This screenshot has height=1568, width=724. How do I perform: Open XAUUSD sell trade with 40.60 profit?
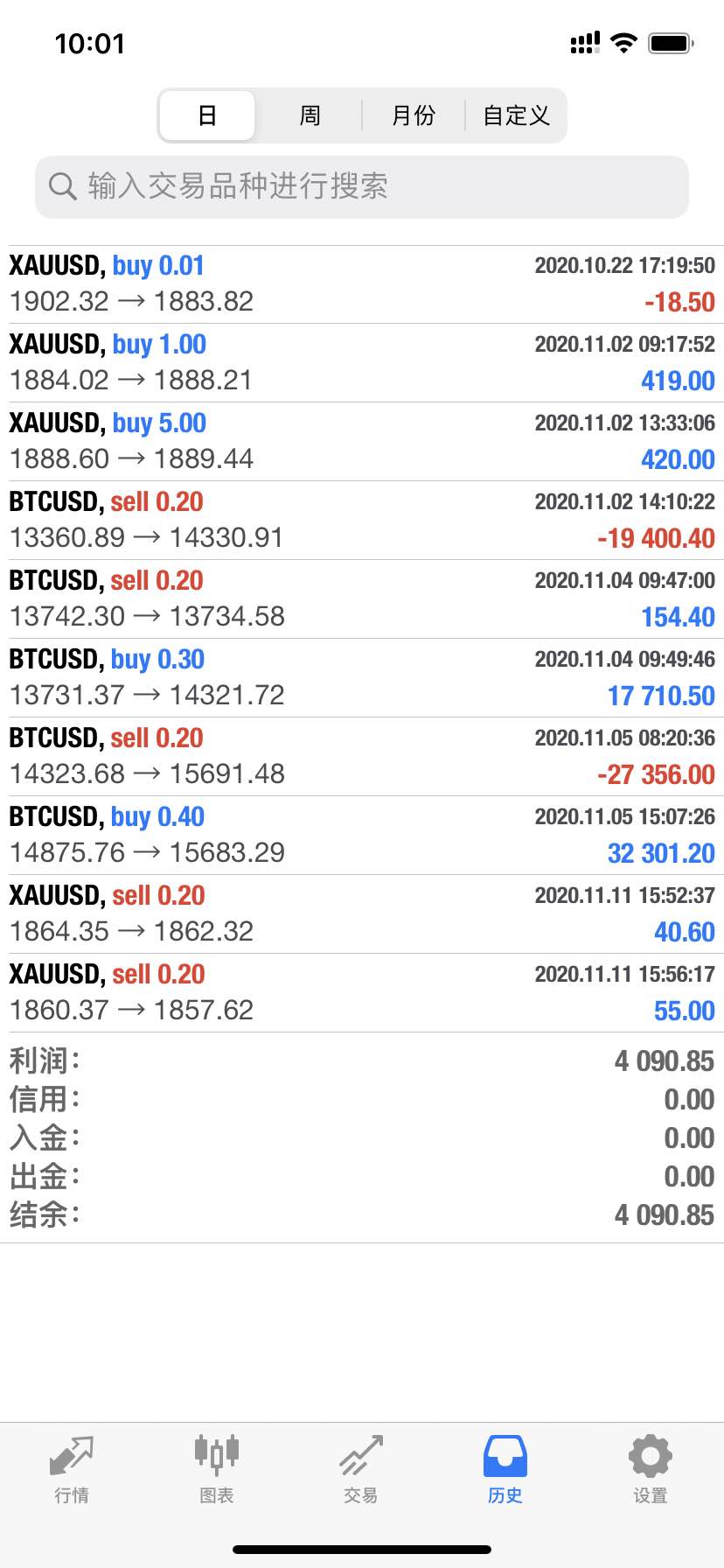click(362, 914)
